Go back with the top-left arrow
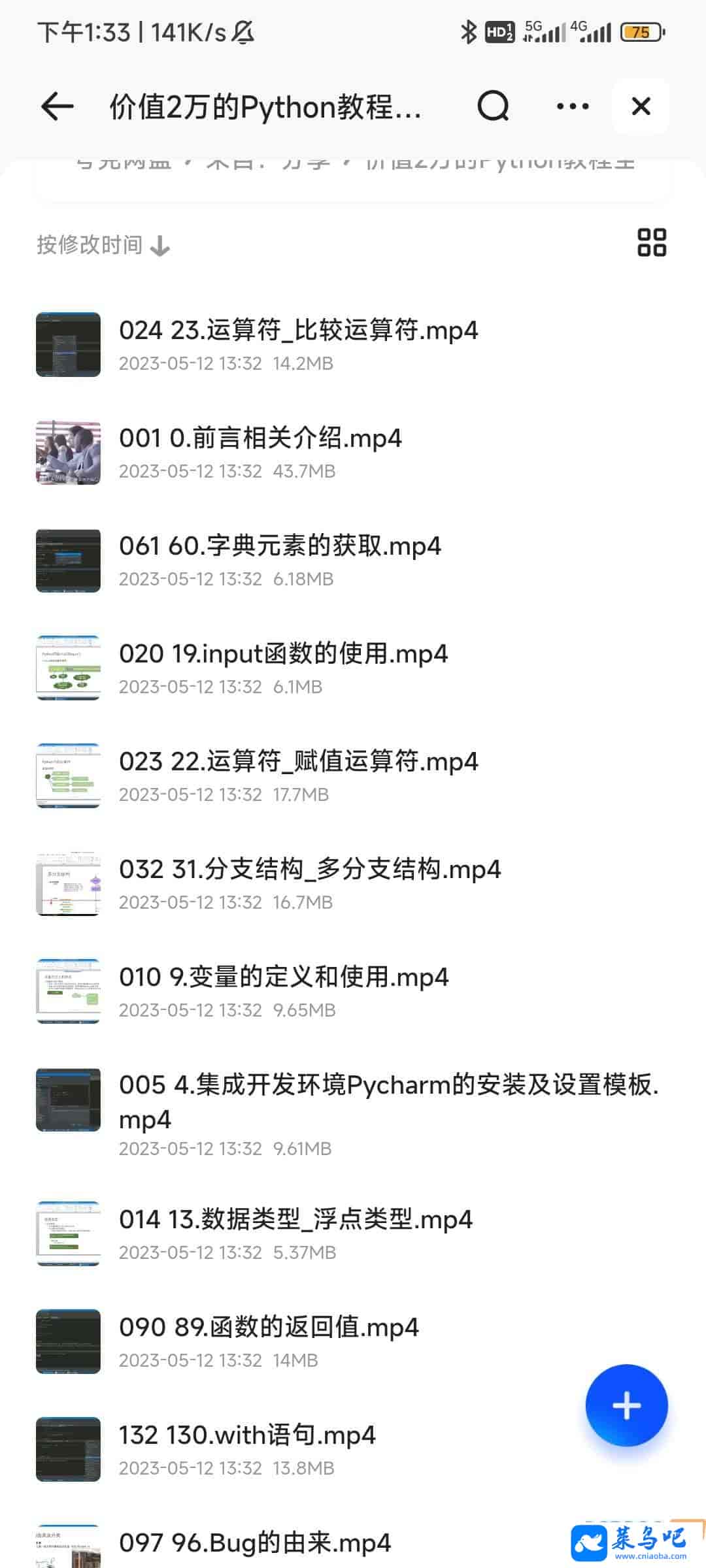Viewport: 706px width, 1568px height. coord(58,106)
